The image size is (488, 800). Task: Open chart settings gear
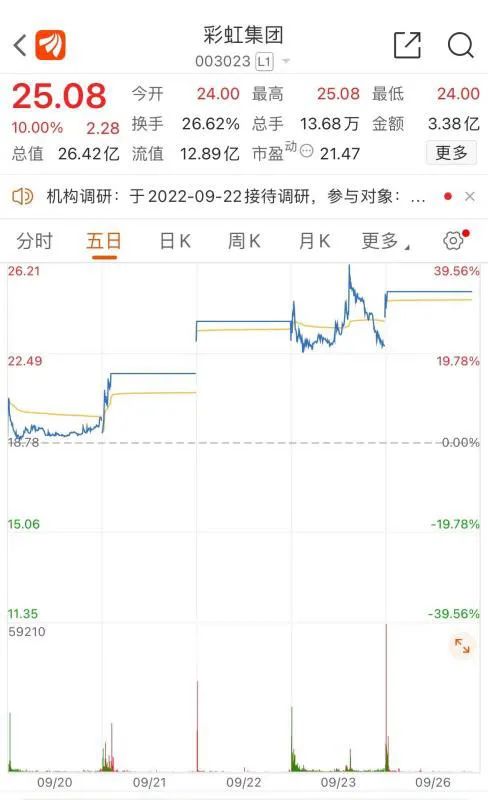[453, 240]
